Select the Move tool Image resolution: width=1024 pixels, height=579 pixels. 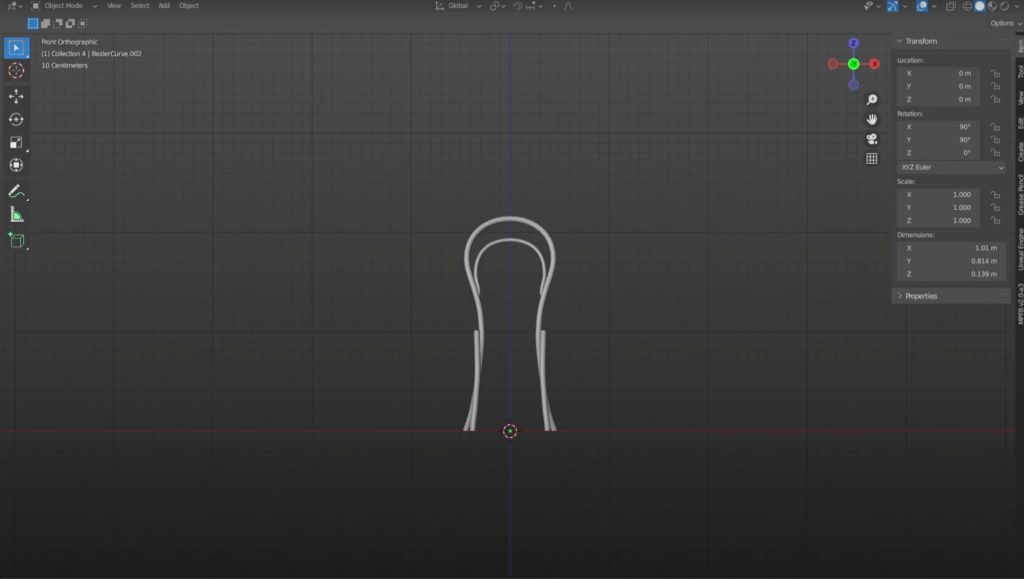click(16, 96)
